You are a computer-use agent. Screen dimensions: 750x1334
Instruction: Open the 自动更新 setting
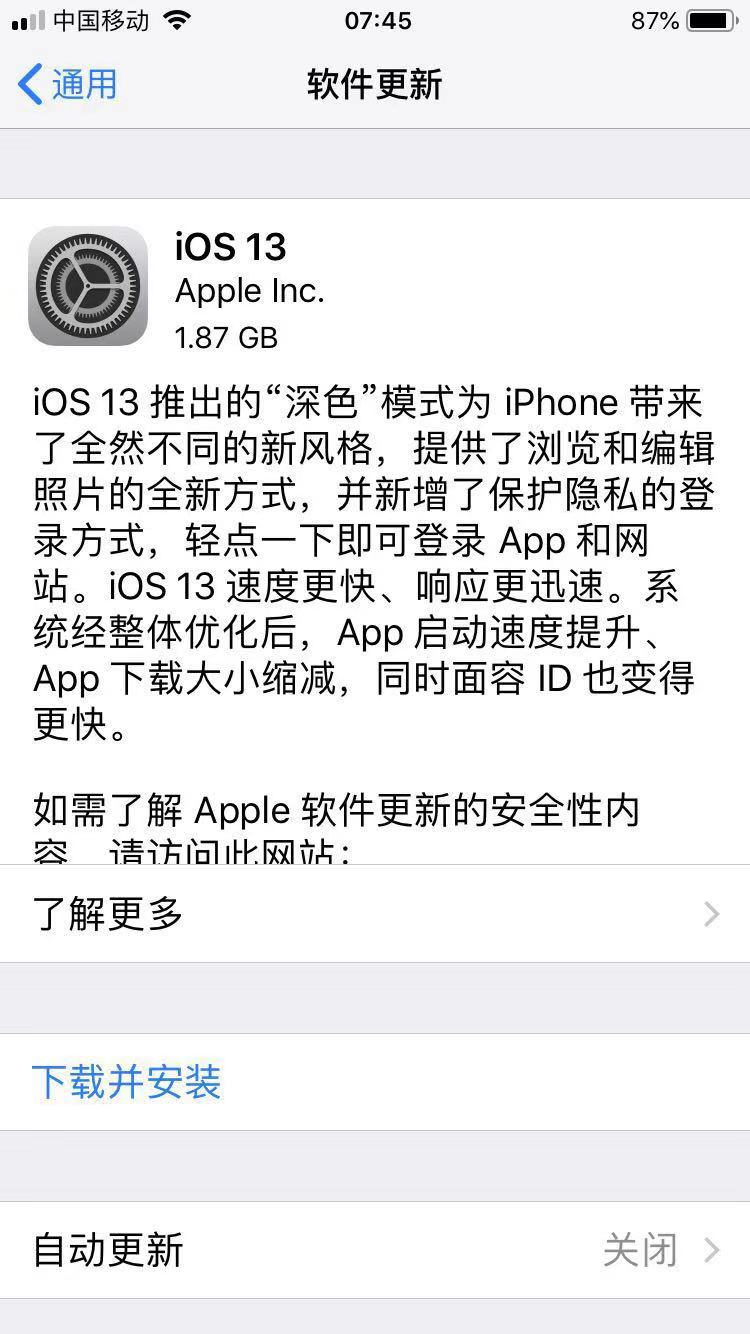[x=375, y=1250]
